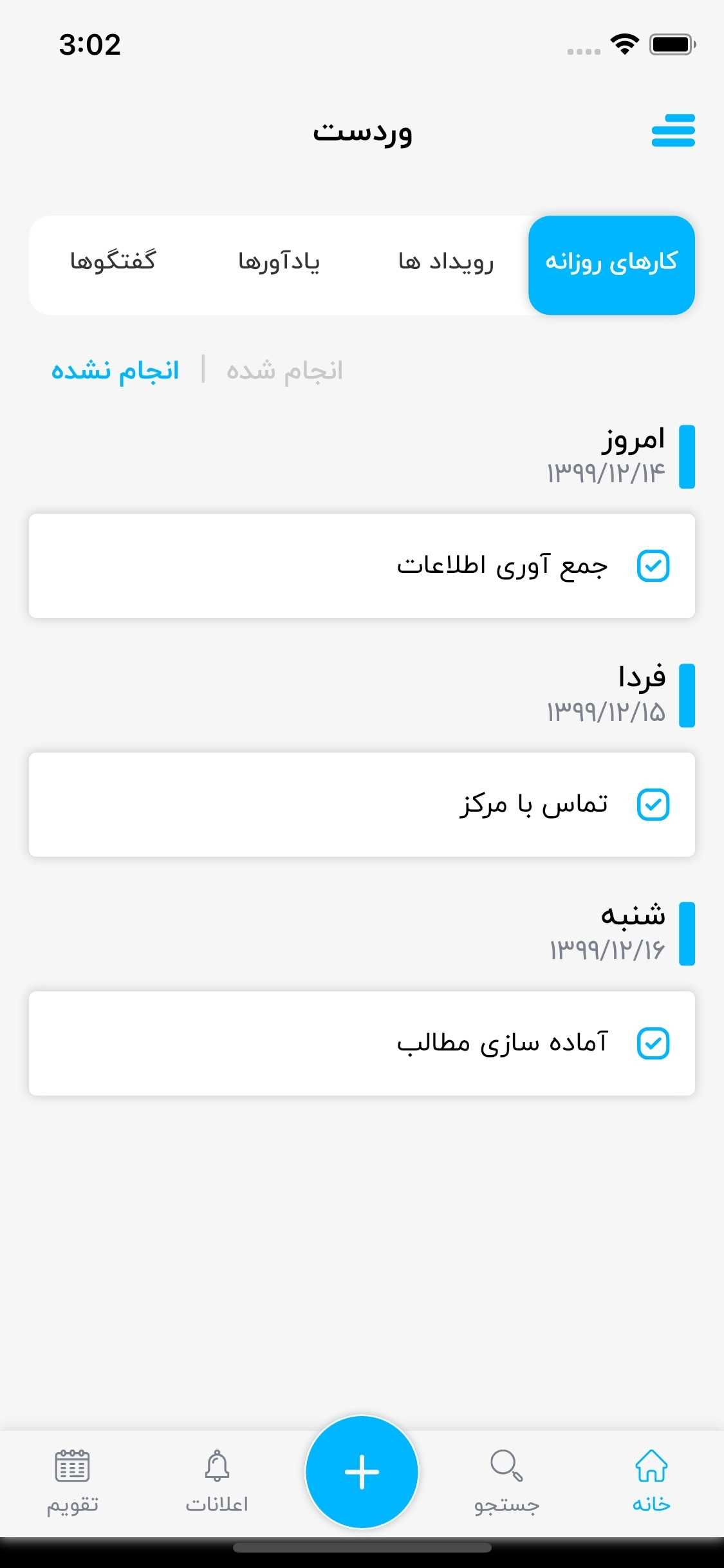Screen dimensions: 724x1568
Task: Open the hamburger menu
Action: (673, 131)
